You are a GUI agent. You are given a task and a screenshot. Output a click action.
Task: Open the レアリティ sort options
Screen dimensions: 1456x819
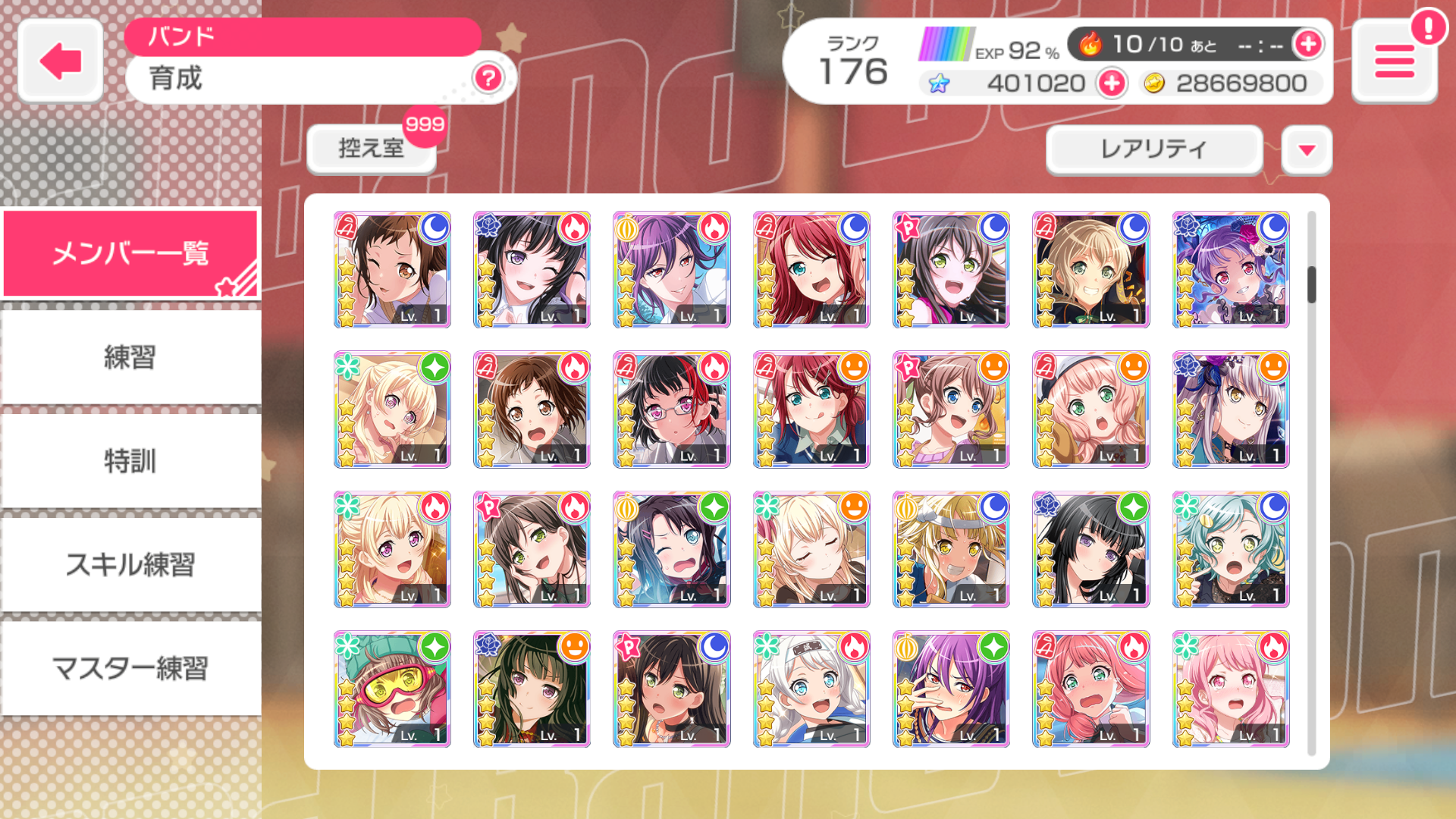pyautogui.click(x=1153, y=149)
